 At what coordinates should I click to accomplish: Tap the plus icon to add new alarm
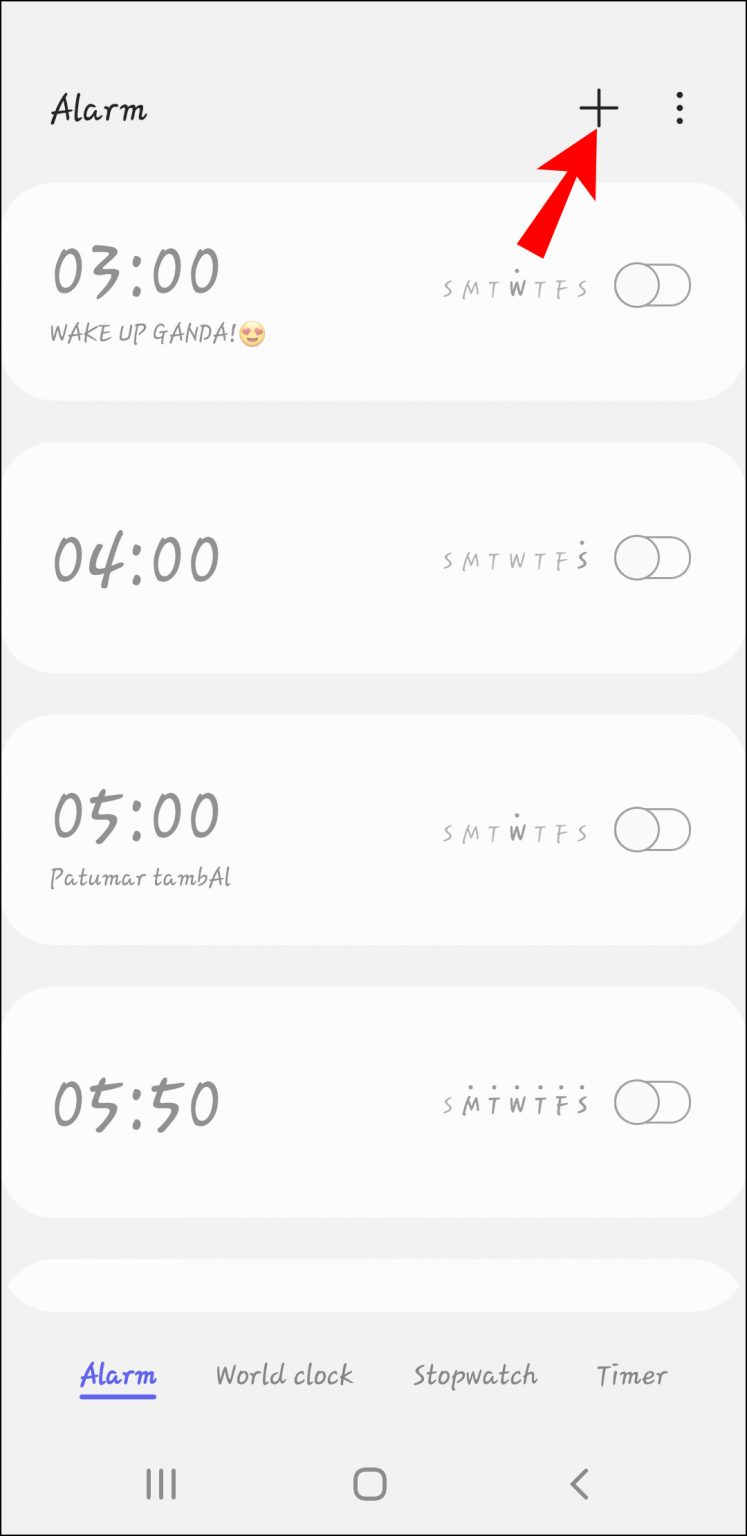coord(598,109)
